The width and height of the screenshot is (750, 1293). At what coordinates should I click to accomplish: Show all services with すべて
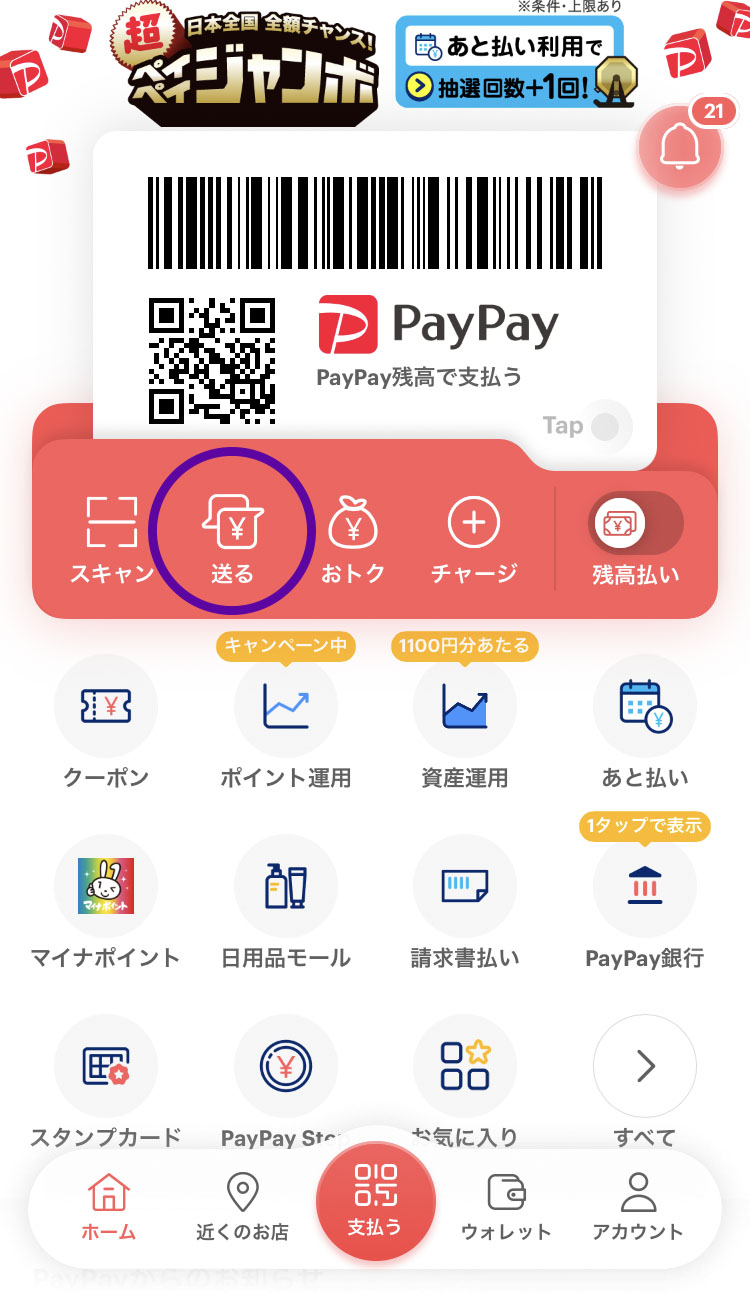pyautogui.click(x=645, y=1070)
